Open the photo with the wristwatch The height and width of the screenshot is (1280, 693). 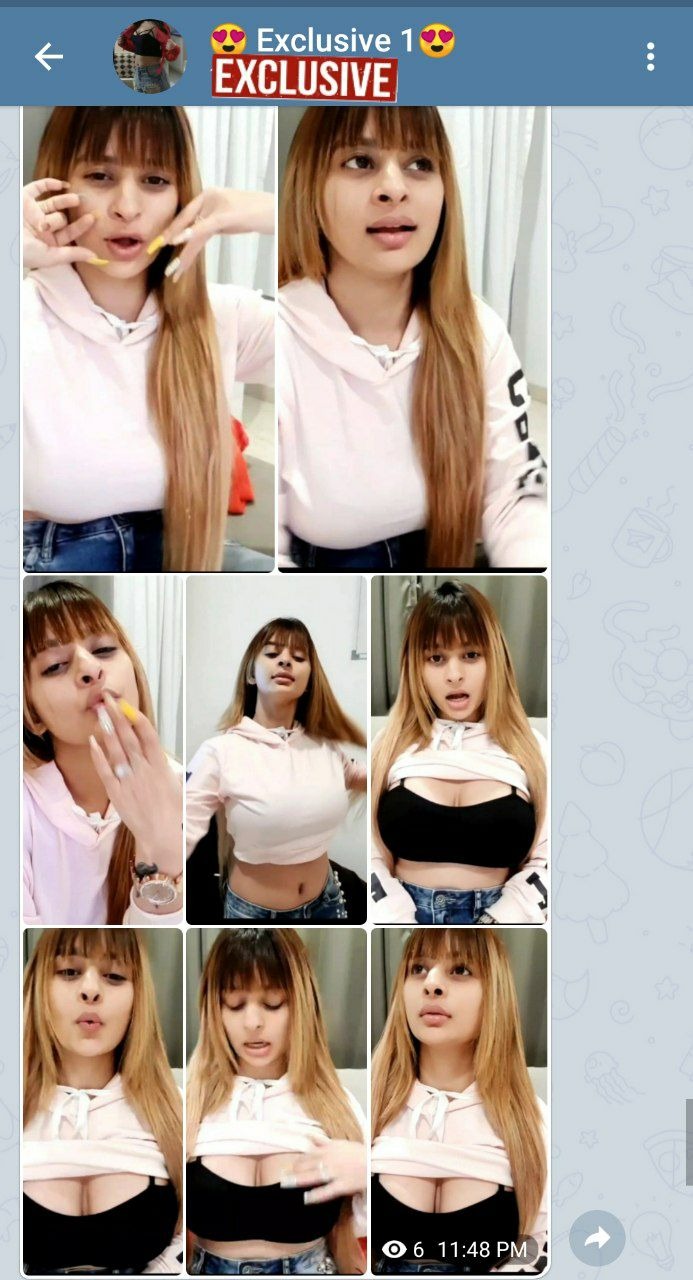[x=103, y=749]
